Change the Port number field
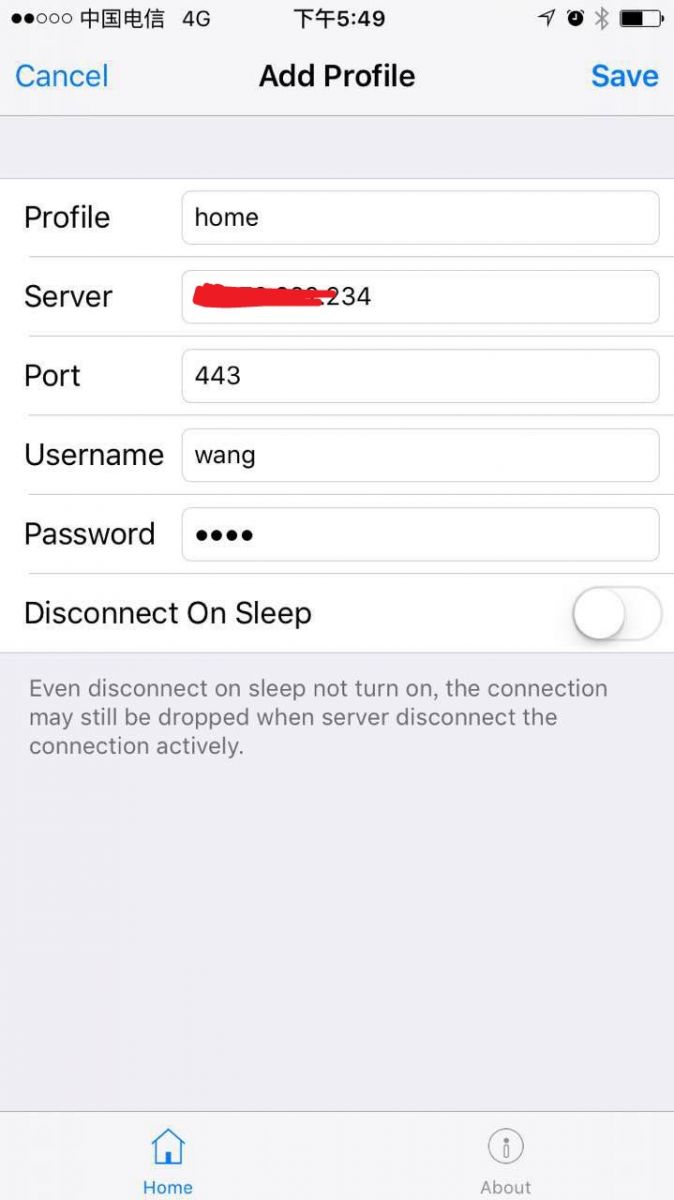 click(x=420, y=376)
